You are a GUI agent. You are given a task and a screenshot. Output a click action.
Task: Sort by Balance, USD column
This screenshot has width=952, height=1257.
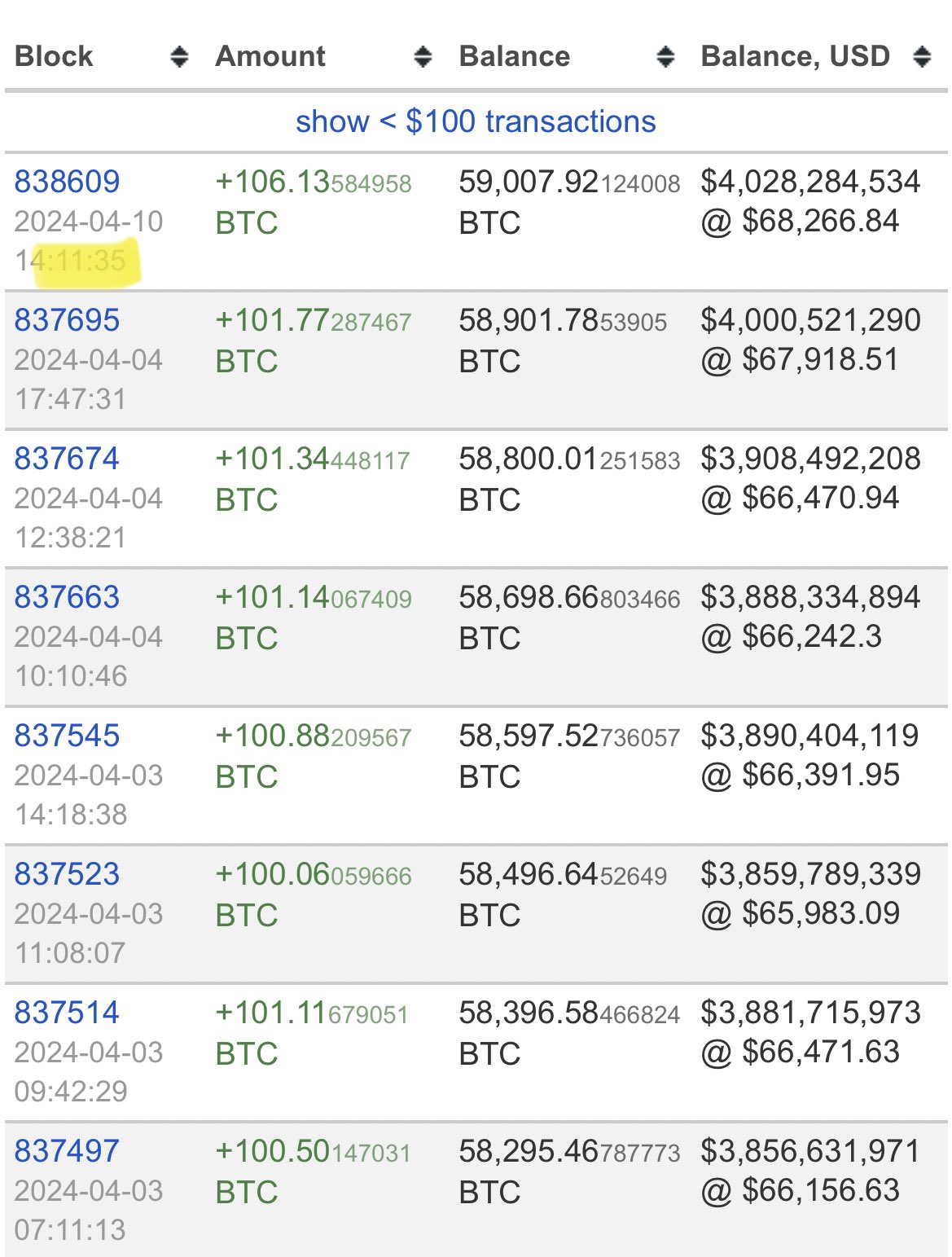[922, 57]
